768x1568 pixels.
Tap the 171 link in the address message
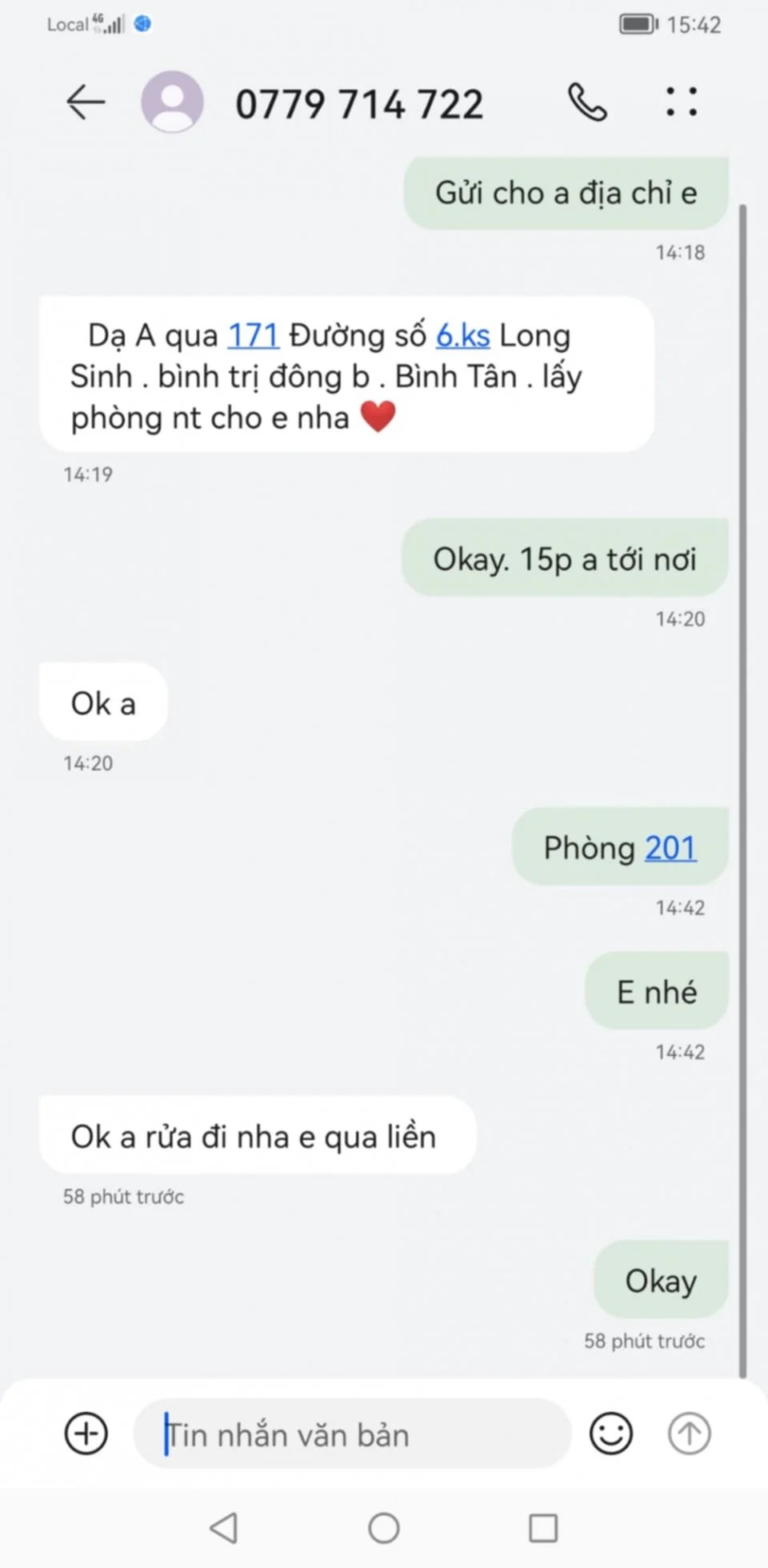click(253, 335)
